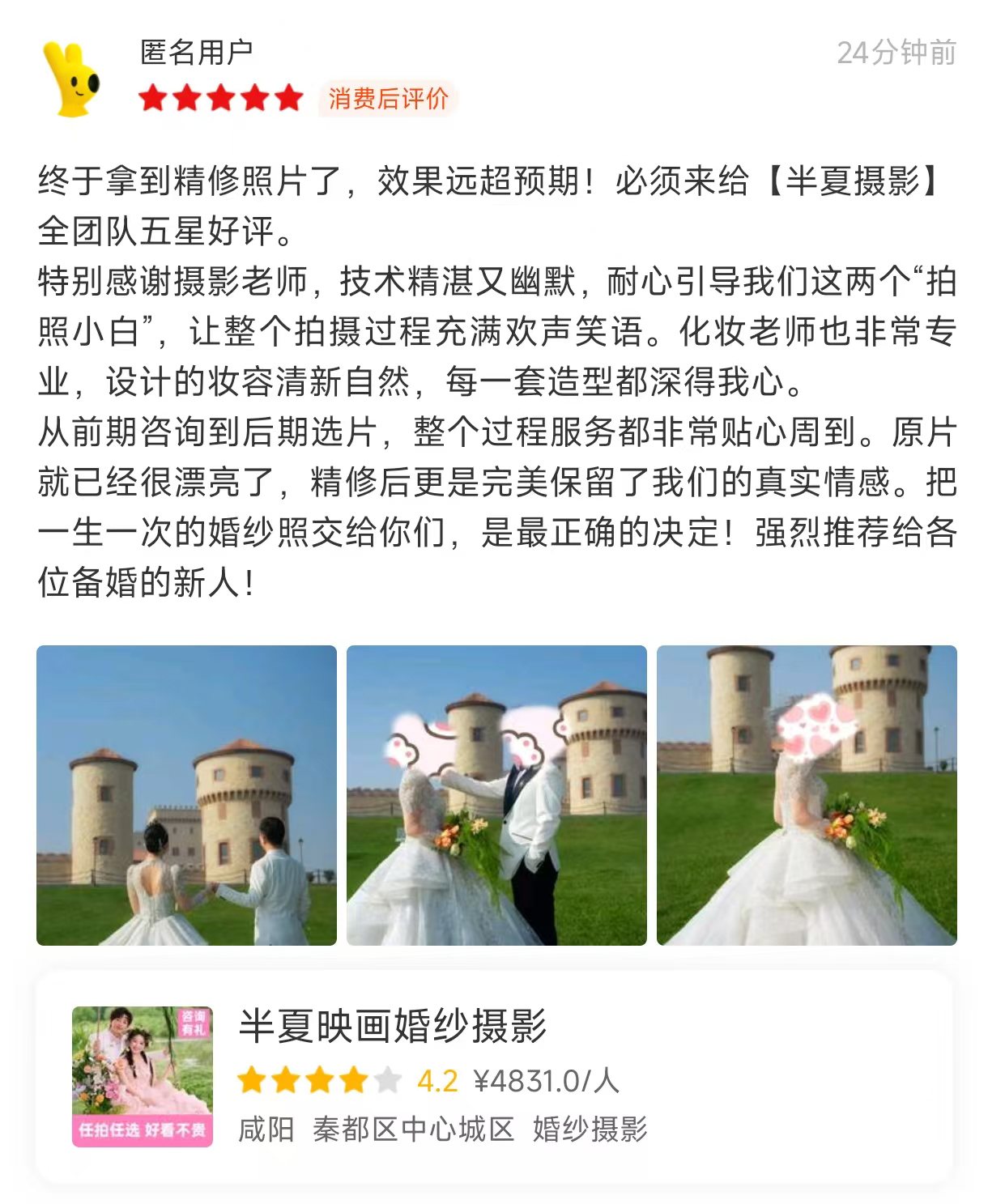Open the 半夏映画婚纱摄影 shop card
Image resolution: width=988 pixels, height=1204 pixels.
click(494, 1075)
